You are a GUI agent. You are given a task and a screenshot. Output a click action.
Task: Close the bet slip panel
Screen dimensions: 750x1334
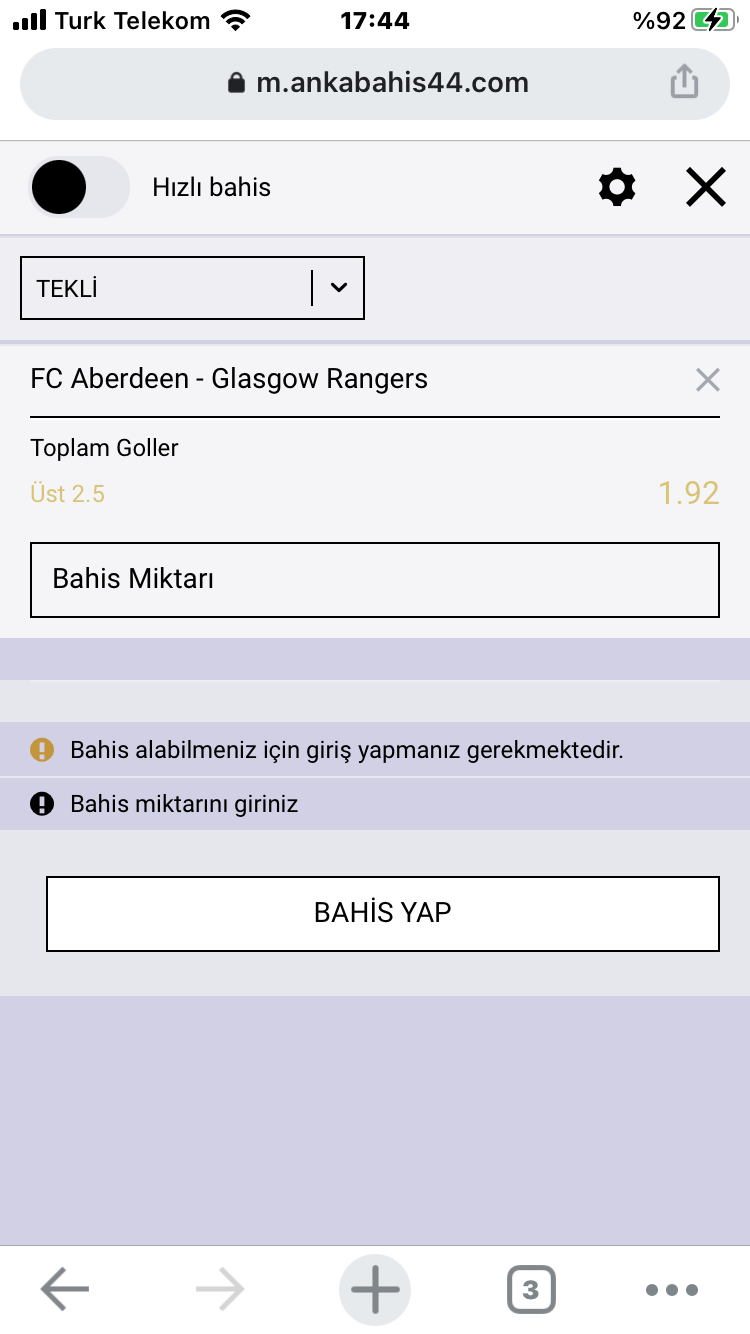(705, 187)
